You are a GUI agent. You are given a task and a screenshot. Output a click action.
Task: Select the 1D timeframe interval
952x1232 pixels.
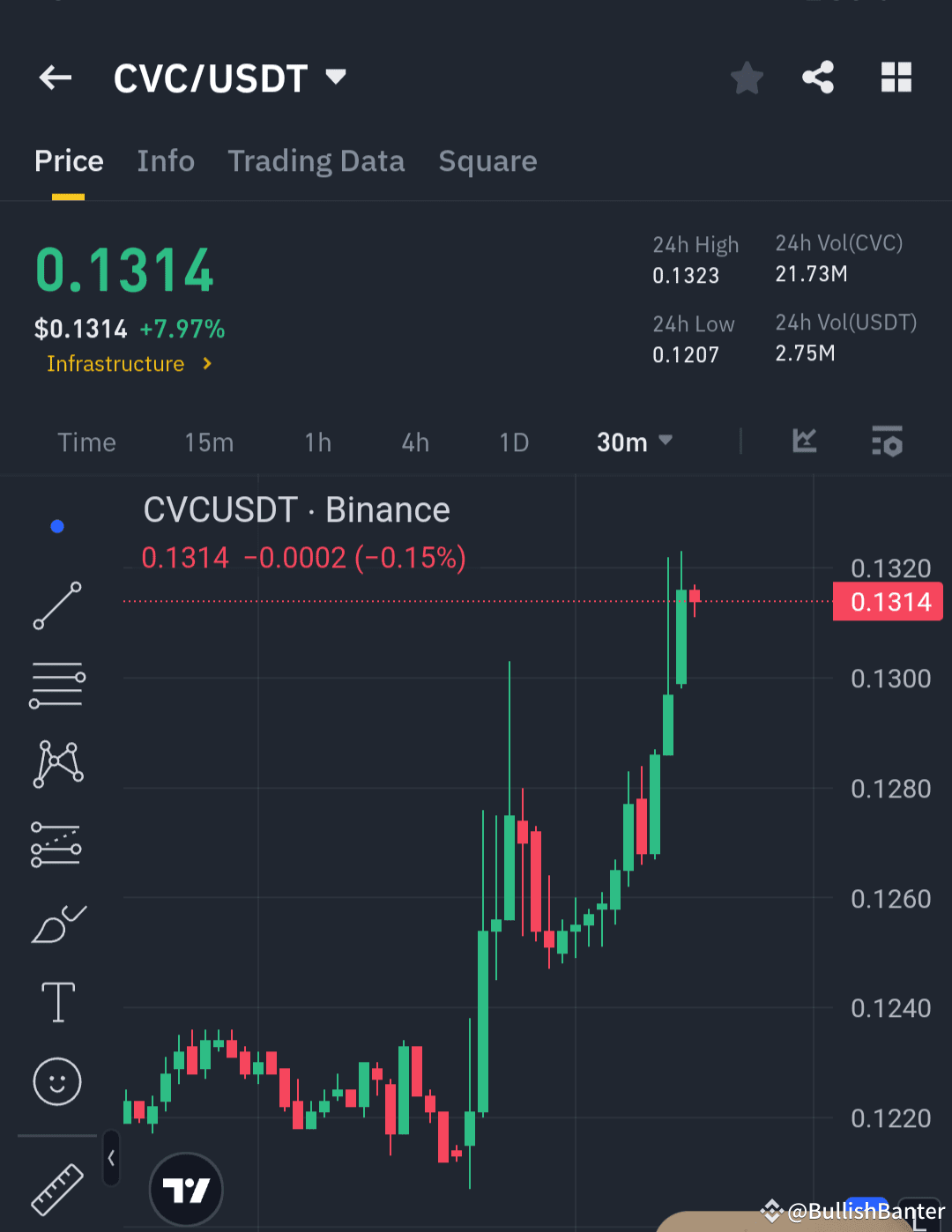pos(514,442)
